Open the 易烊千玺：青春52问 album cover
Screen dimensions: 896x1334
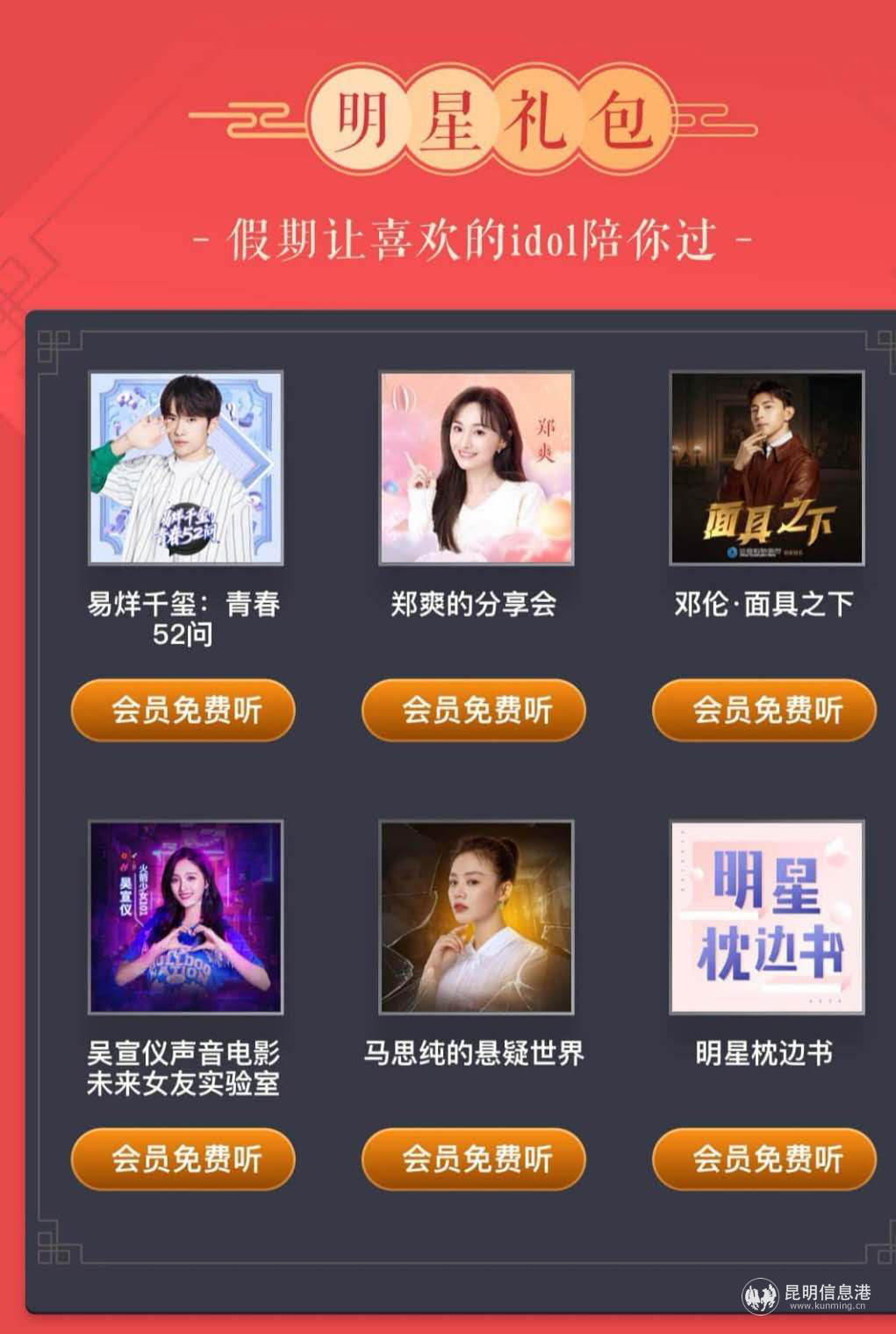tap(186, 468)
